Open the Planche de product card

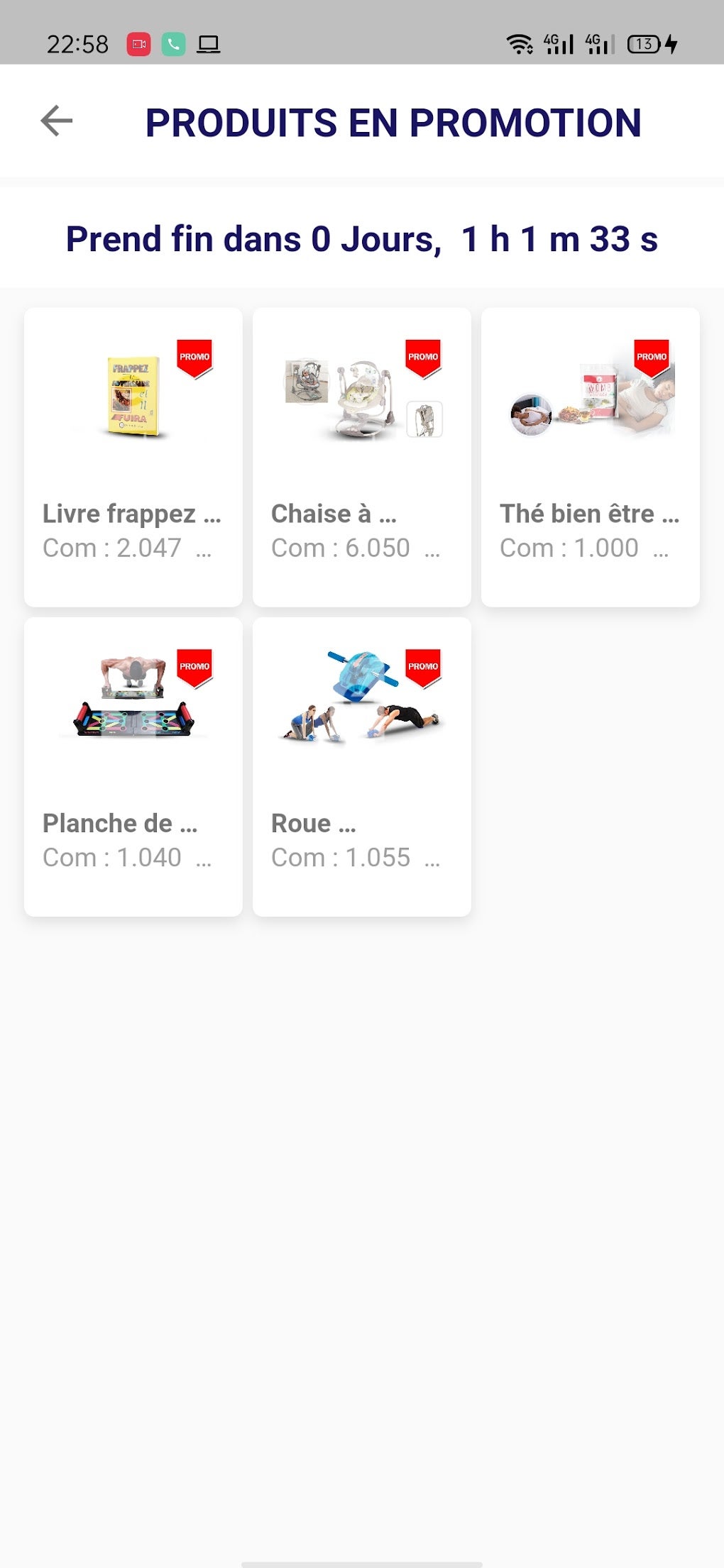133,766
